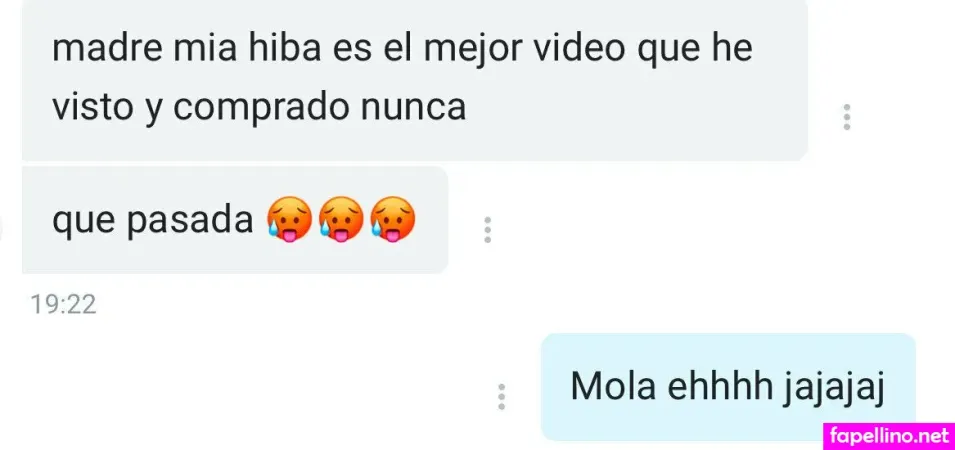Screen dimensions: 955x450
Task: Open options for the "madre mia hiba" message
Action: pyautogui.click(x=847, y=118)
